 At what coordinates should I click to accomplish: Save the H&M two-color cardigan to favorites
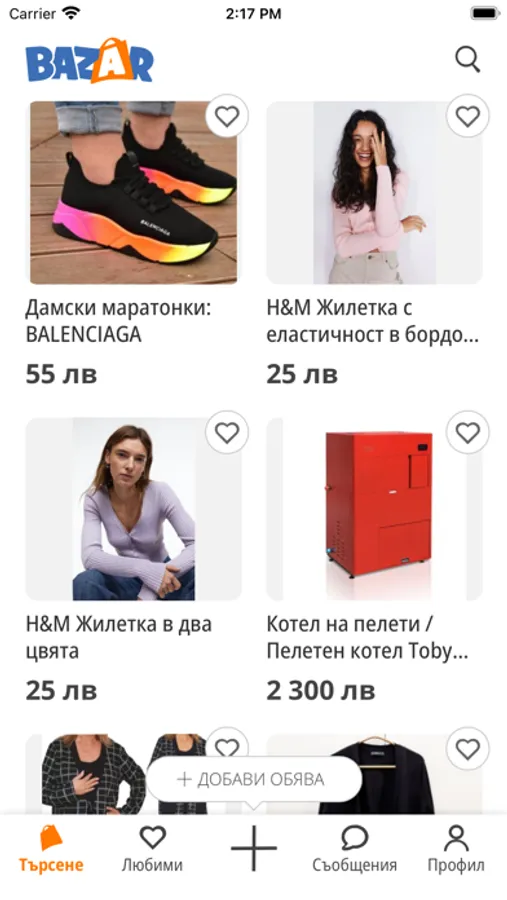pyautogui.click(x=227, y=432)
